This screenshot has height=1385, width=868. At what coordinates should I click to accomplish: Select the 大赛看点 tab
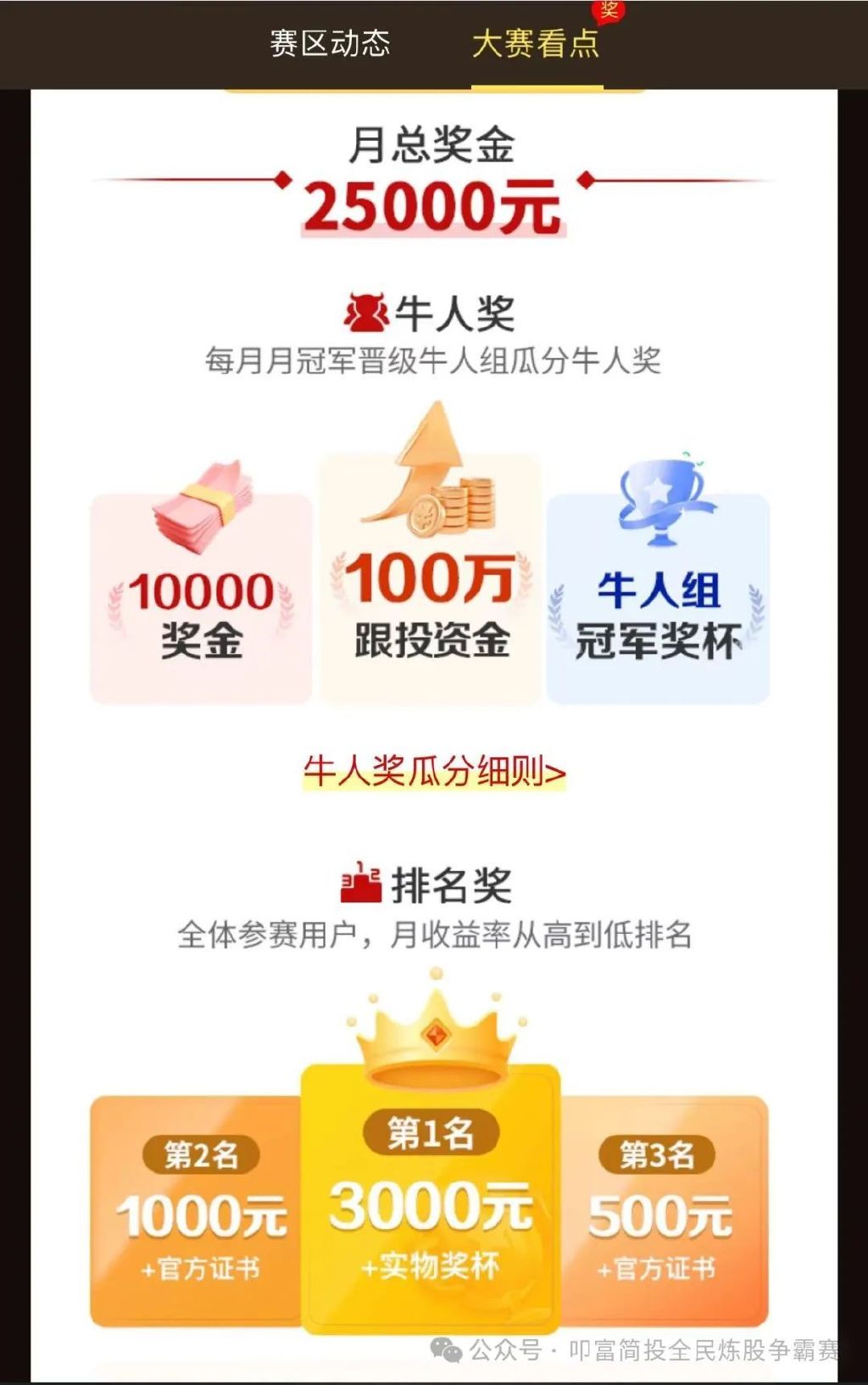tap(535, 43)
